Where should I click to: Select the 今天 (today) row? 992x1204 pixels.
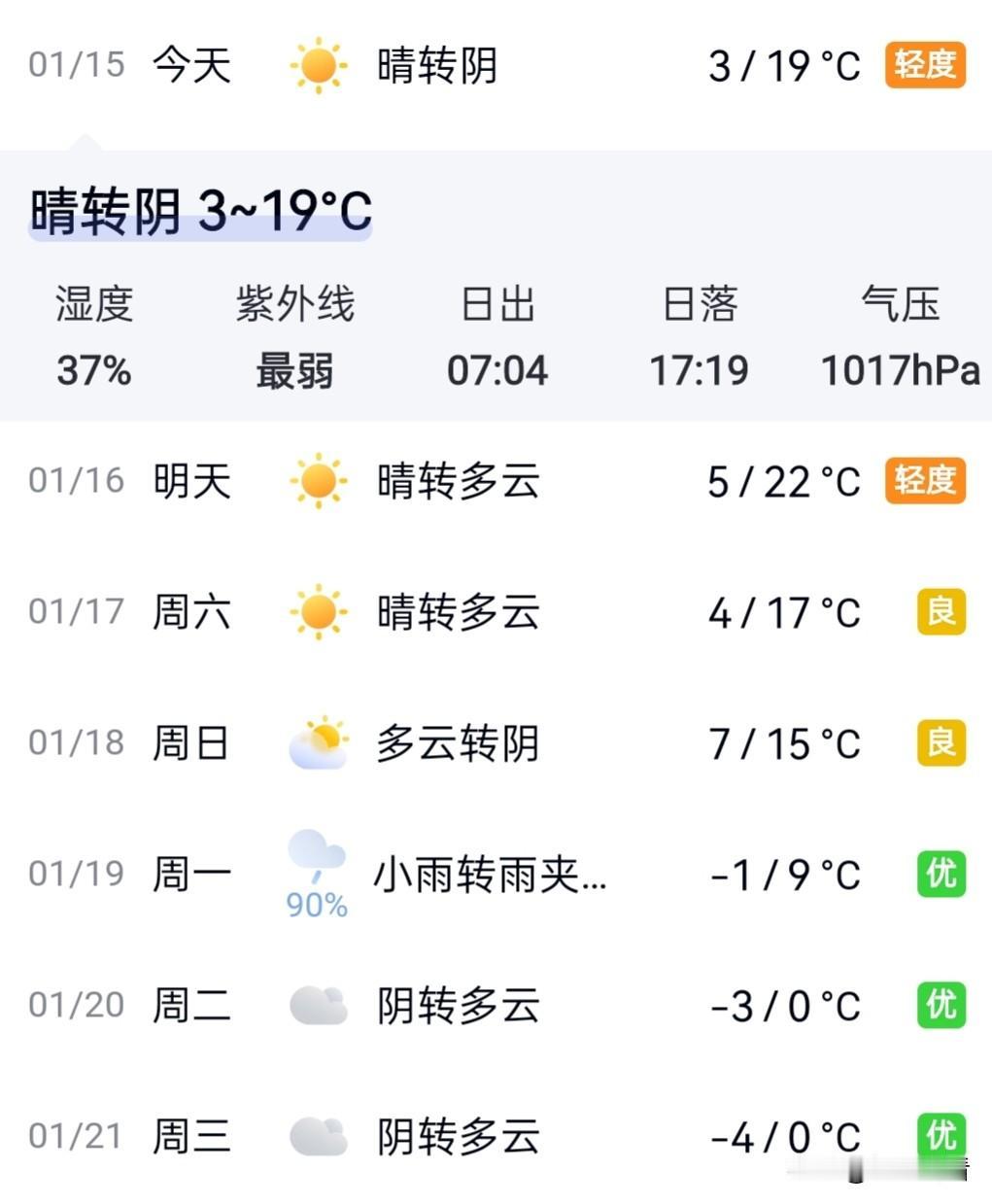(190, 66)
